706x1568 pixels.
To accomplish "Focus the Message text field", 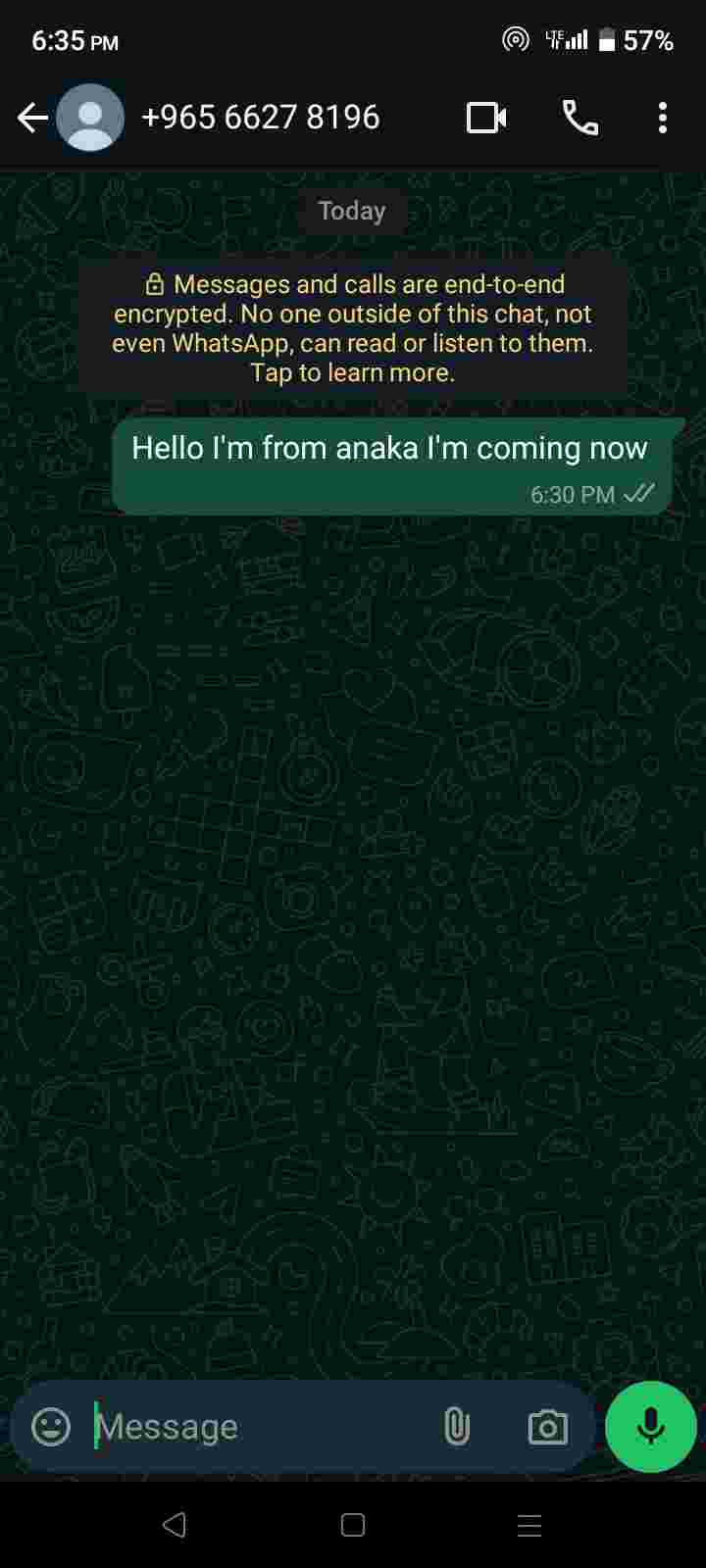I will [x=255, y=1427].
